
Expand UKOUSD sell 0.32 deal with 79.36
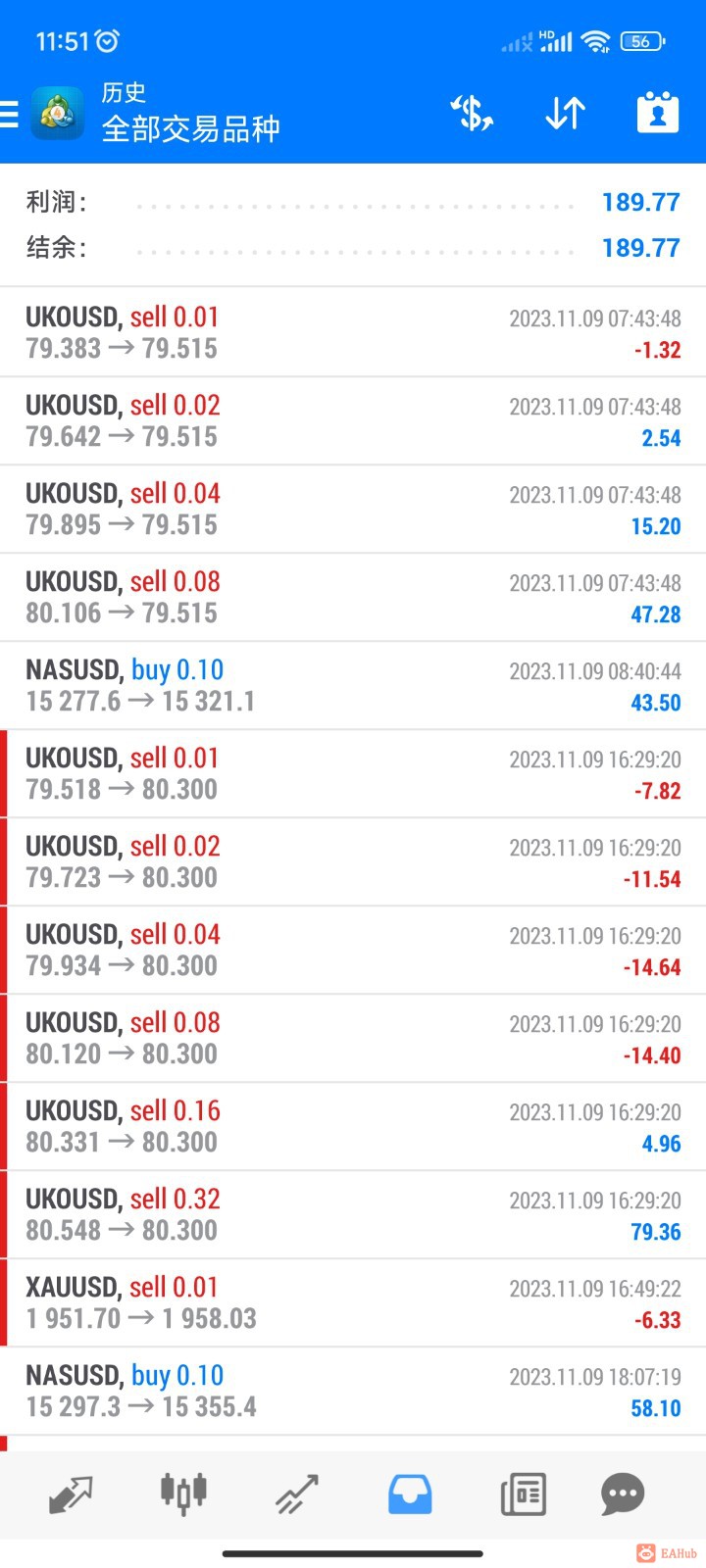coord(353,1214)
